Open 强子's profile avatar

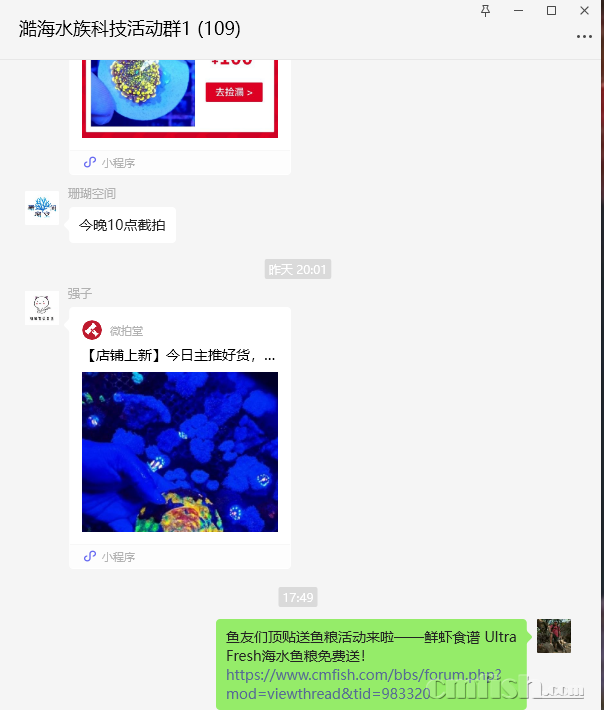tap(42, 308)
